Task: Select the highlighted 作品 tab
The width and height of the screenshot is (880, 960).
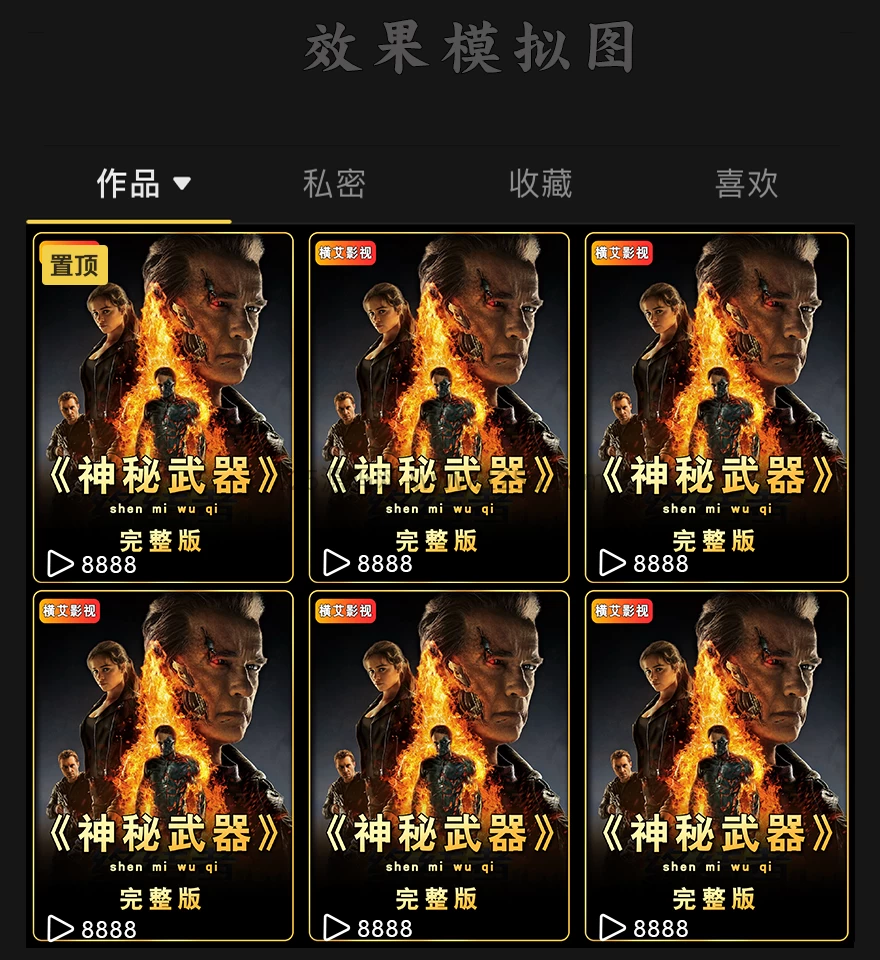Action: click(x=130, y=183)
